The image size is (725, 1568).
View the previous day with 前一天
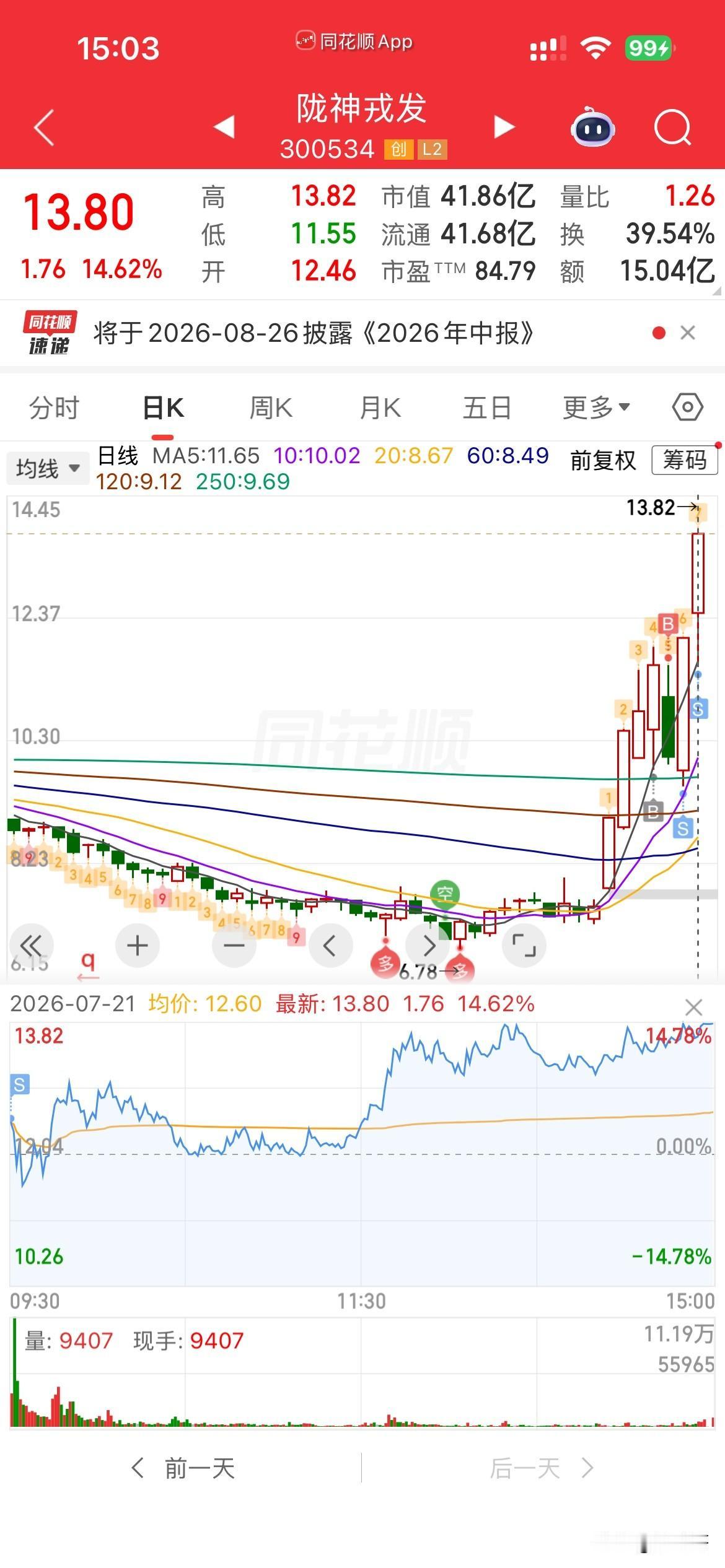click(183, 1468)
